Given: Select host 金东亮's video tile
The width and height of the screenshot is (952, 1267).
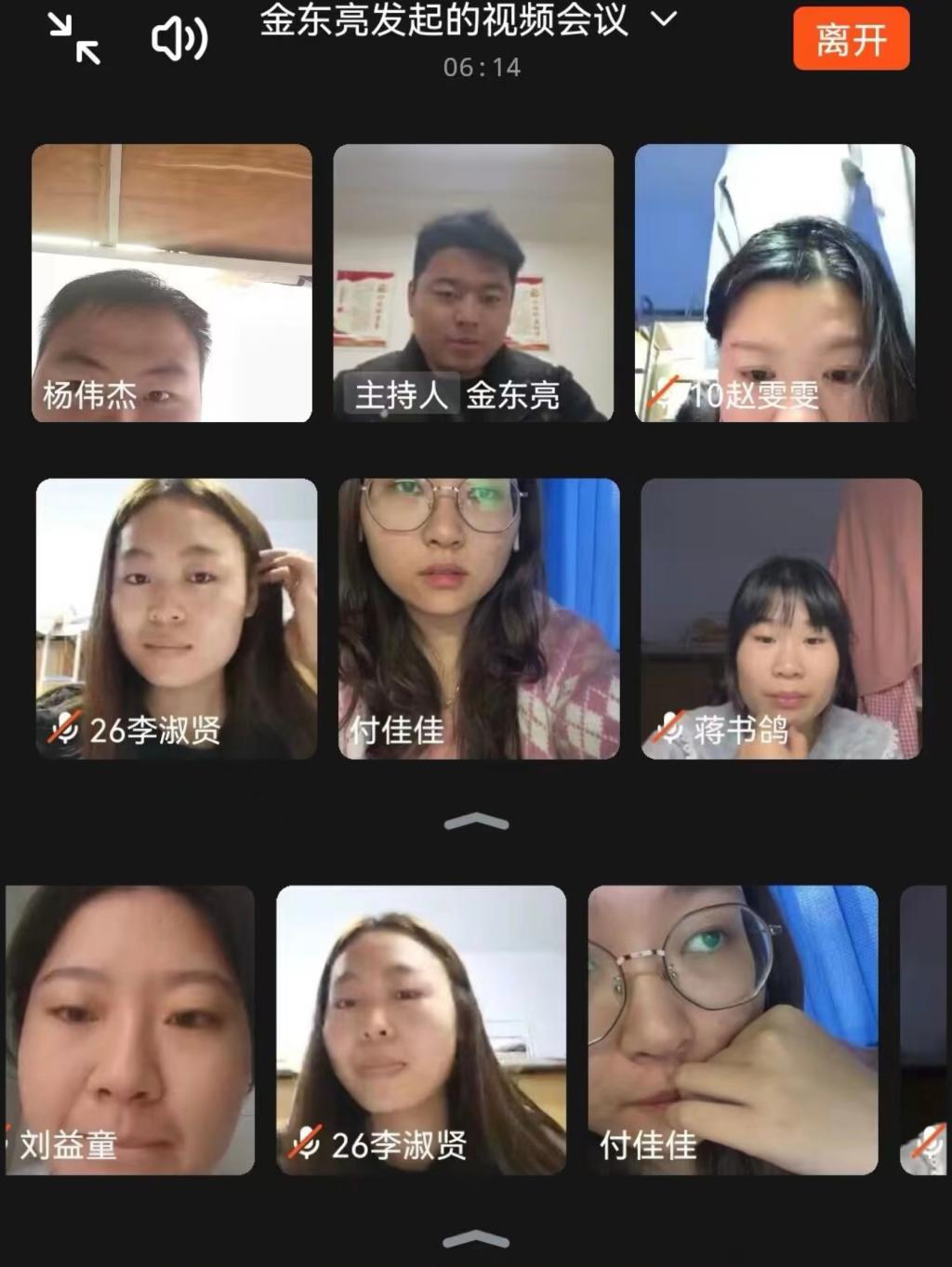Looking at the screenshot, I should coord(473,283).
